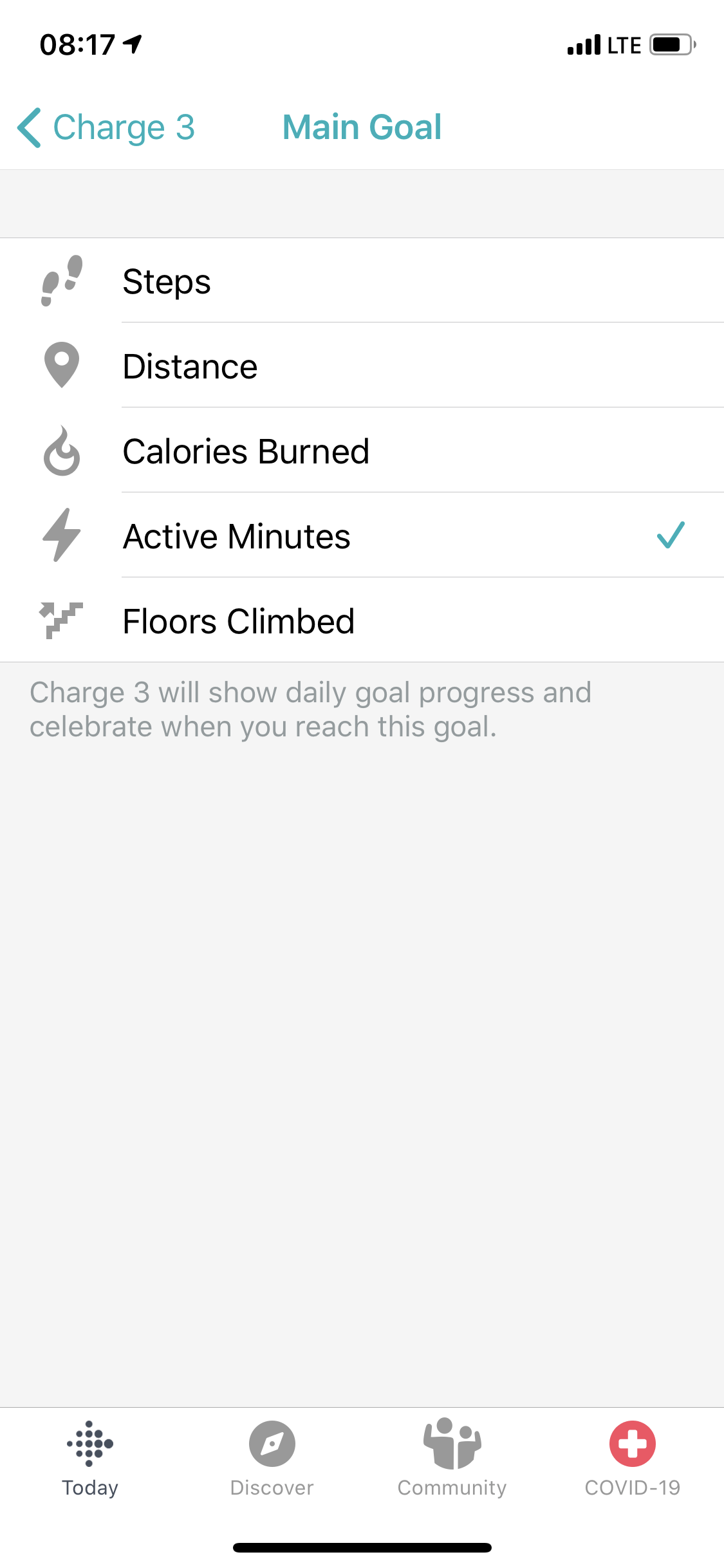
Task: Go back to Charge 3 settings
Action: point(106,127)
